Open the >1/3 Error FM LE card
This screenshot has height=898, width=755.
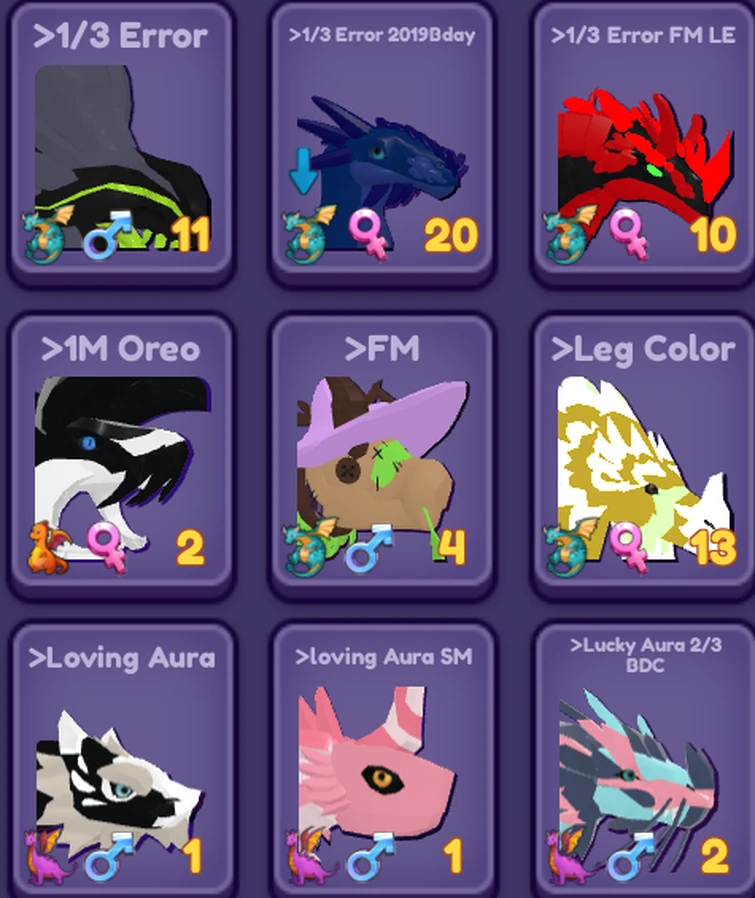(644, 145)
